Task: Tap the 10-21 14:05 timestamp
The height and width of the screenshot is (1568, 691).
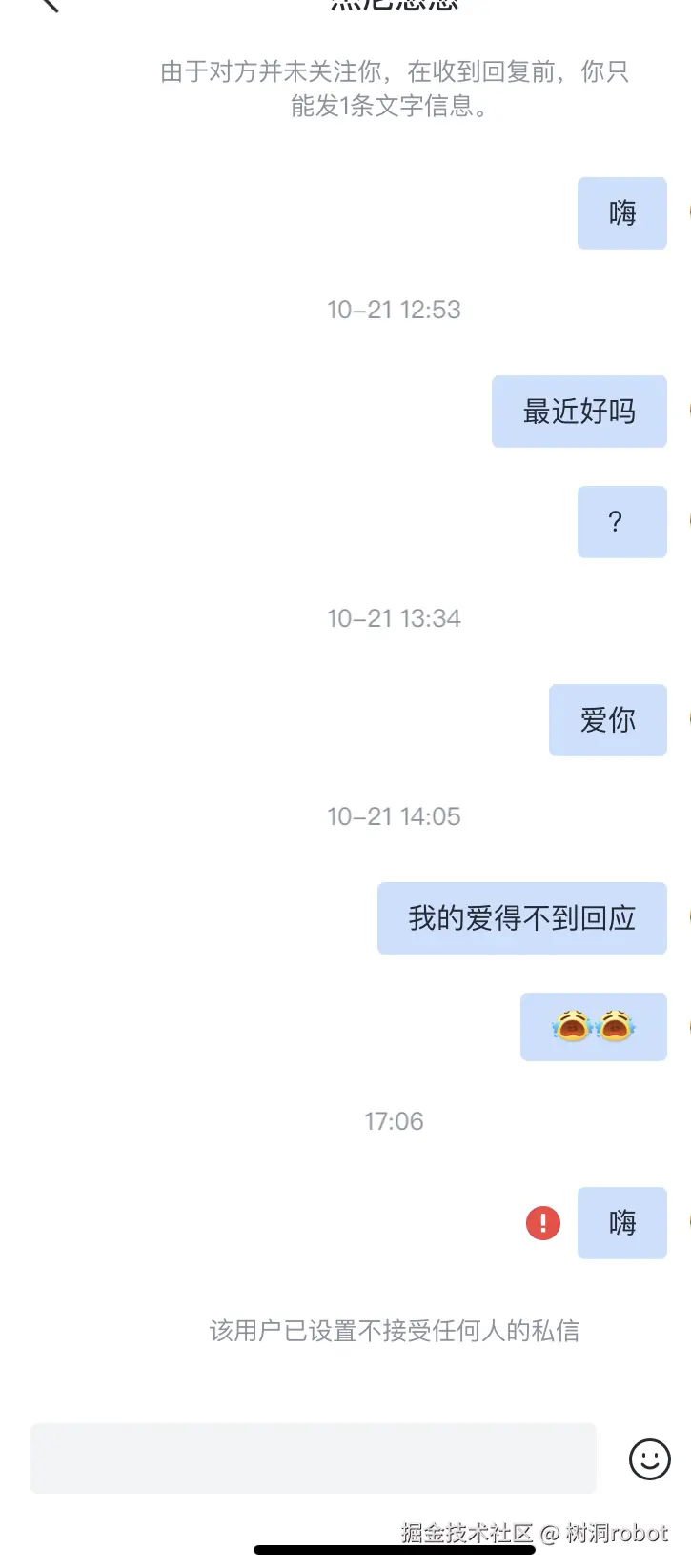Action: pos(394,815)
